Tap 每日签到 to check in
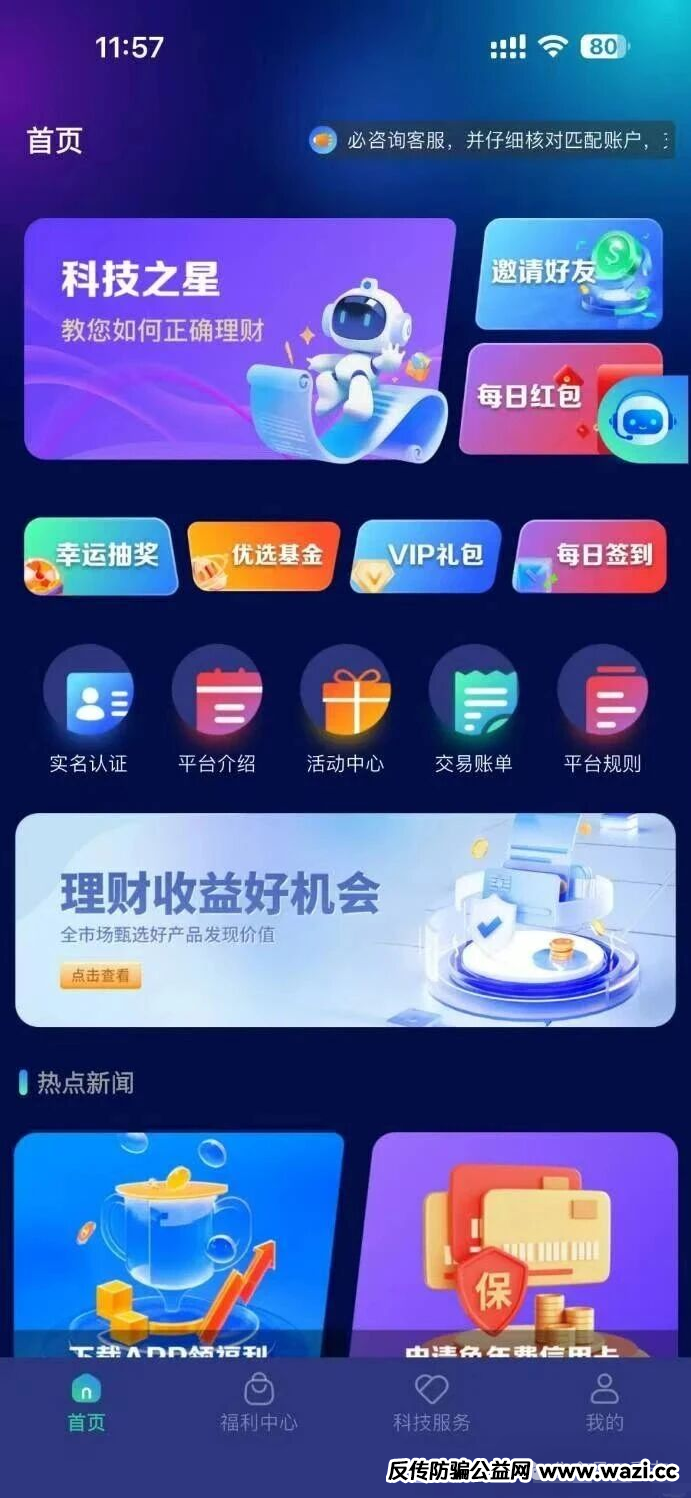The width and height of the screenshot is (691, 1498). click(x=590, y=556)
